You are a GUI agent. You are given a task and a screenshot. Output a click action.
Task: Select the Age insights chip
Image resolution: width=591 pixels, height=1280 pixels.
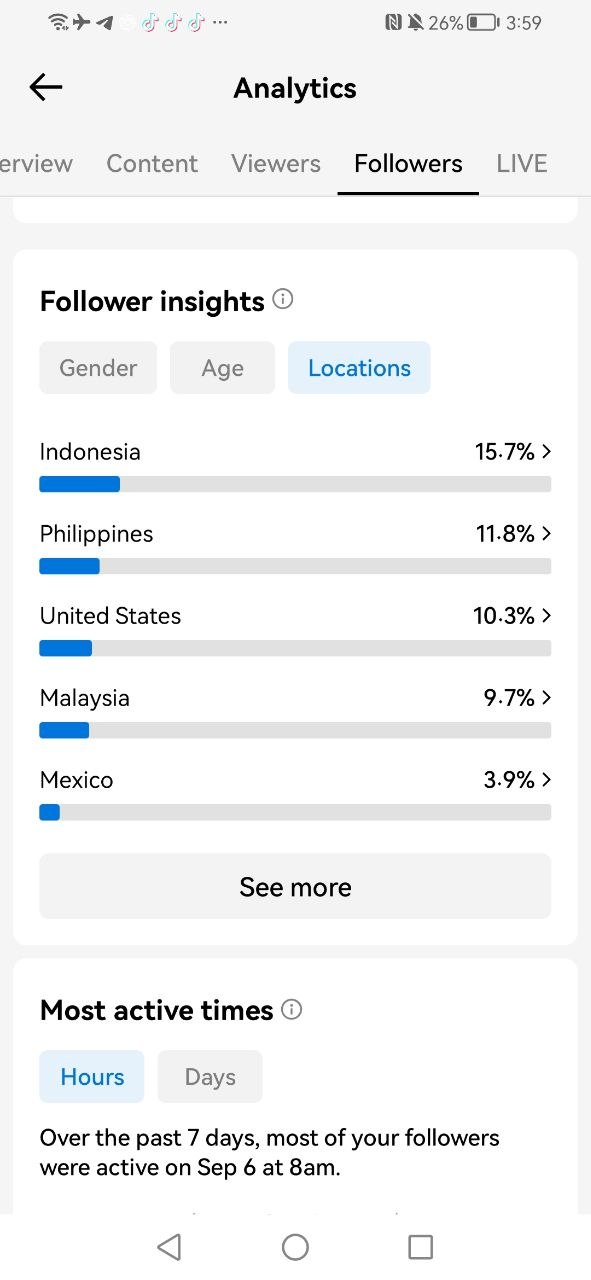point(222,368)
